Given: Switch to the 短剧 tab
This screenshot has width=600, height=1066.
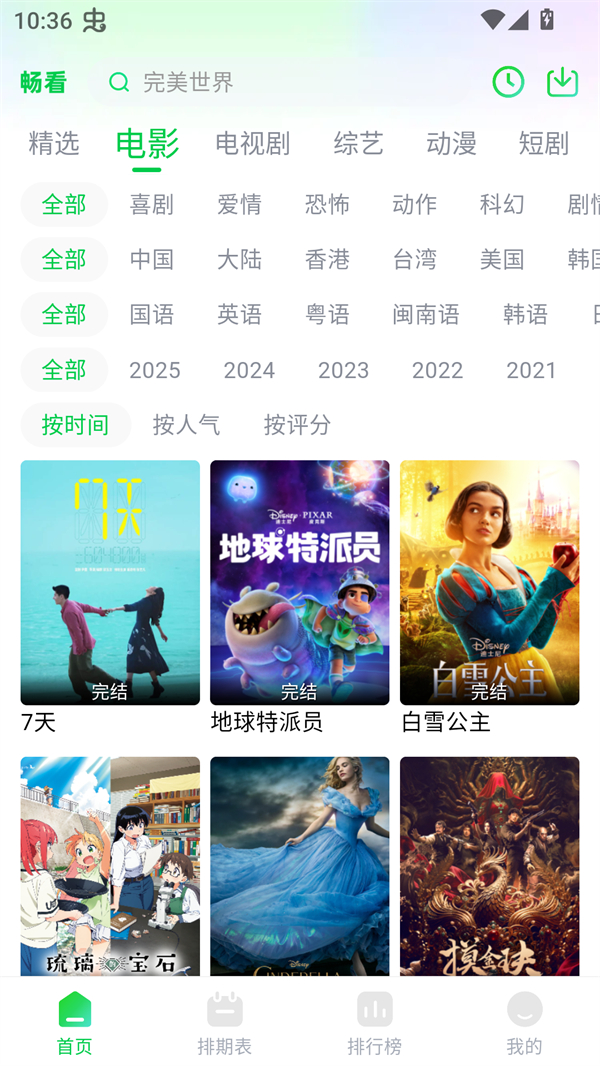Looking at the screenshot, I should 544,144.
